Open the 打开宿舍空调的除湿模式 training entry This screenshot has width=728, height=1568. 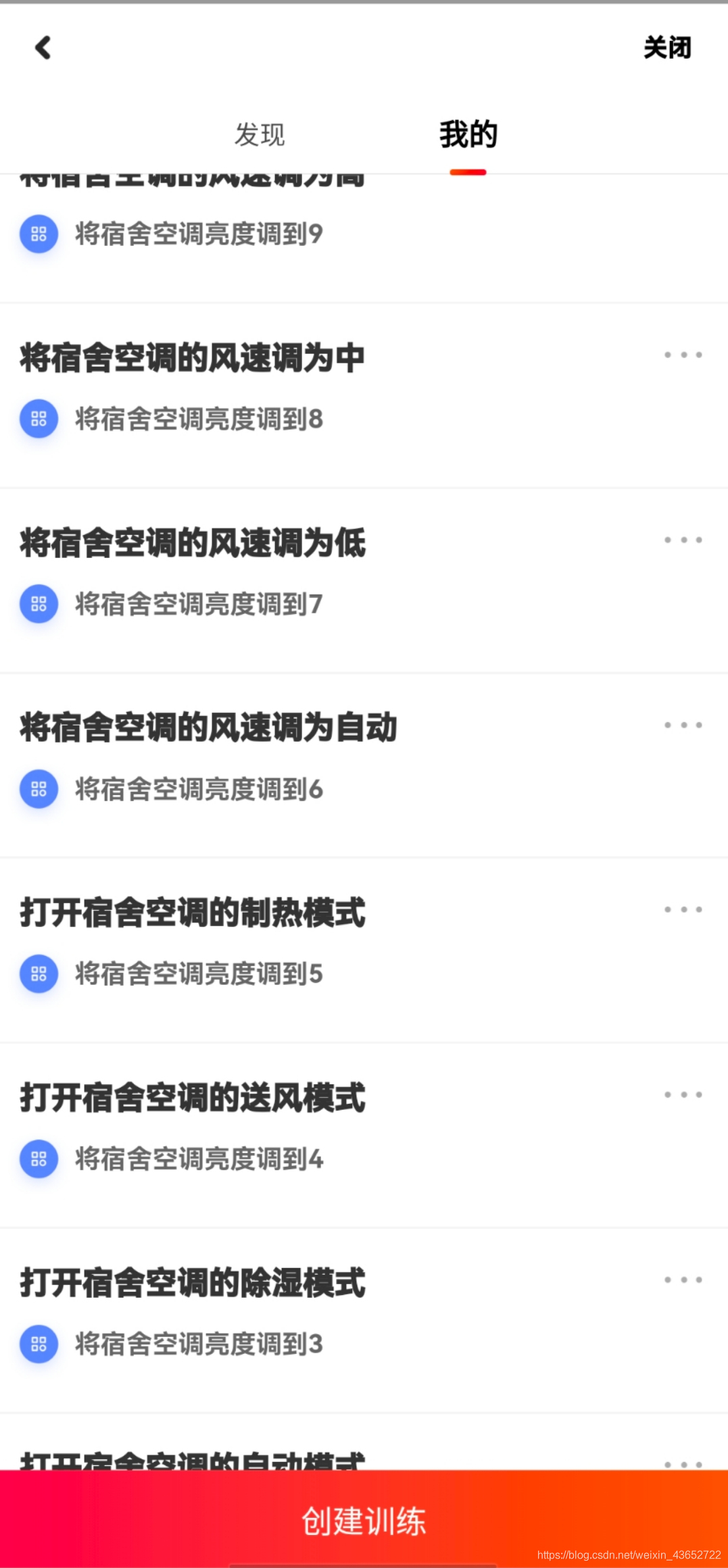(193, 1283)
